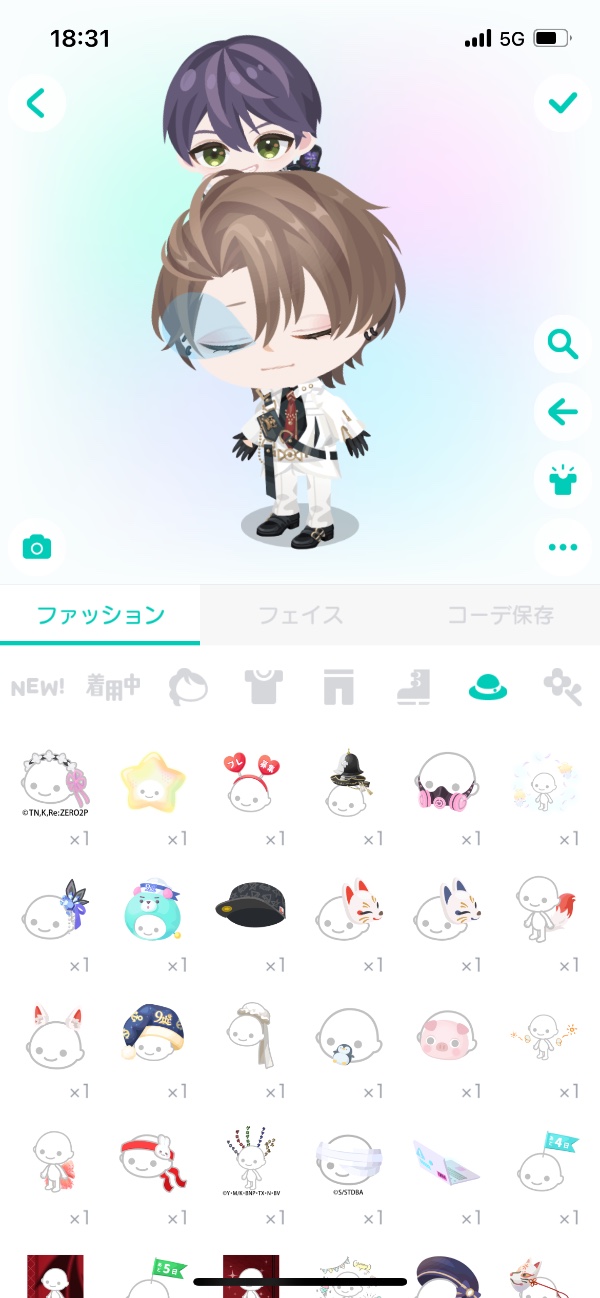Open the boots shoes category
Image resolution: width=600 pixels, height=1298 pixels.
[412, 687]
